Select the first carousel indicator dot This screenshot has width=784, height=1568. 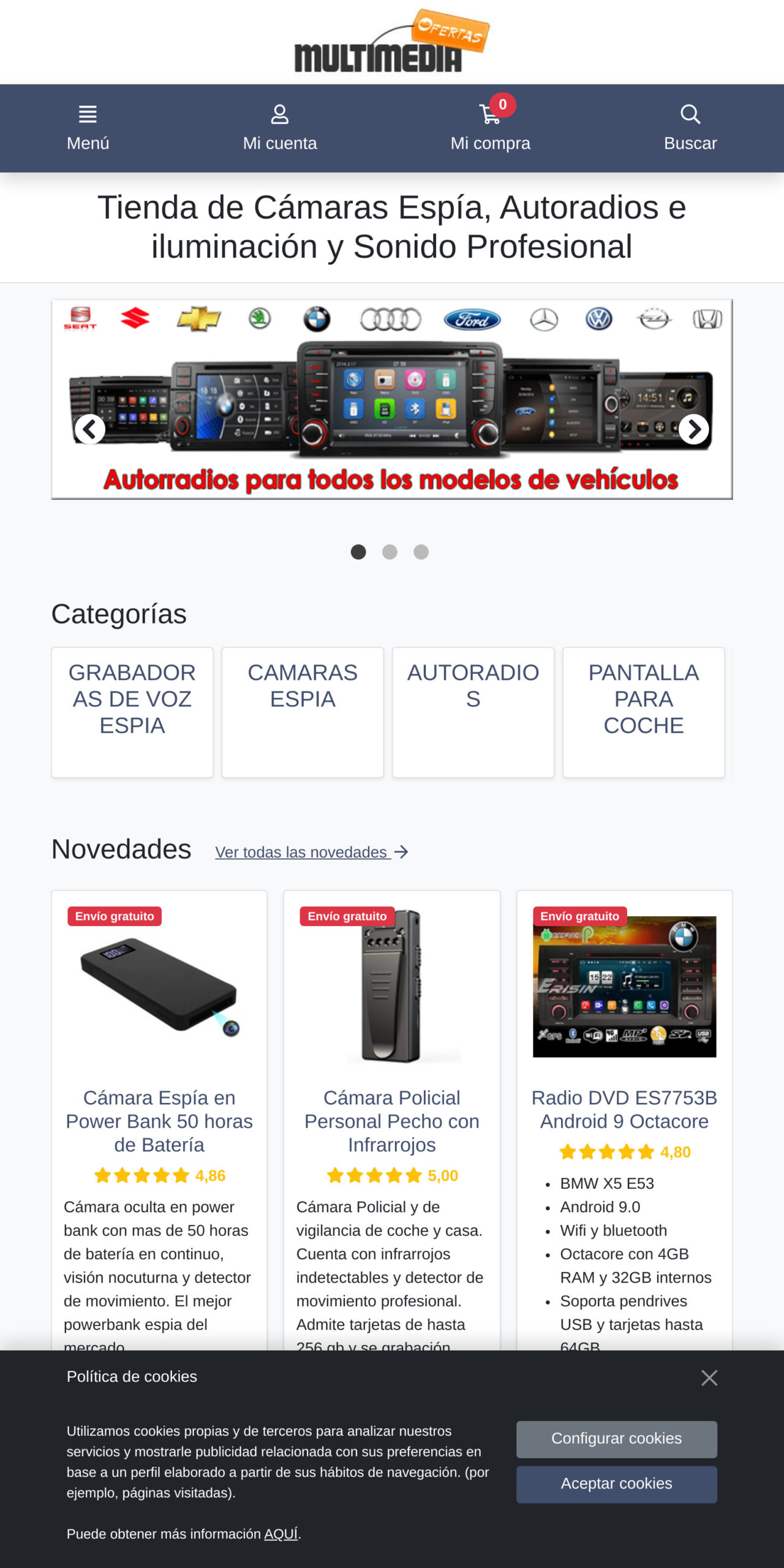358,552
